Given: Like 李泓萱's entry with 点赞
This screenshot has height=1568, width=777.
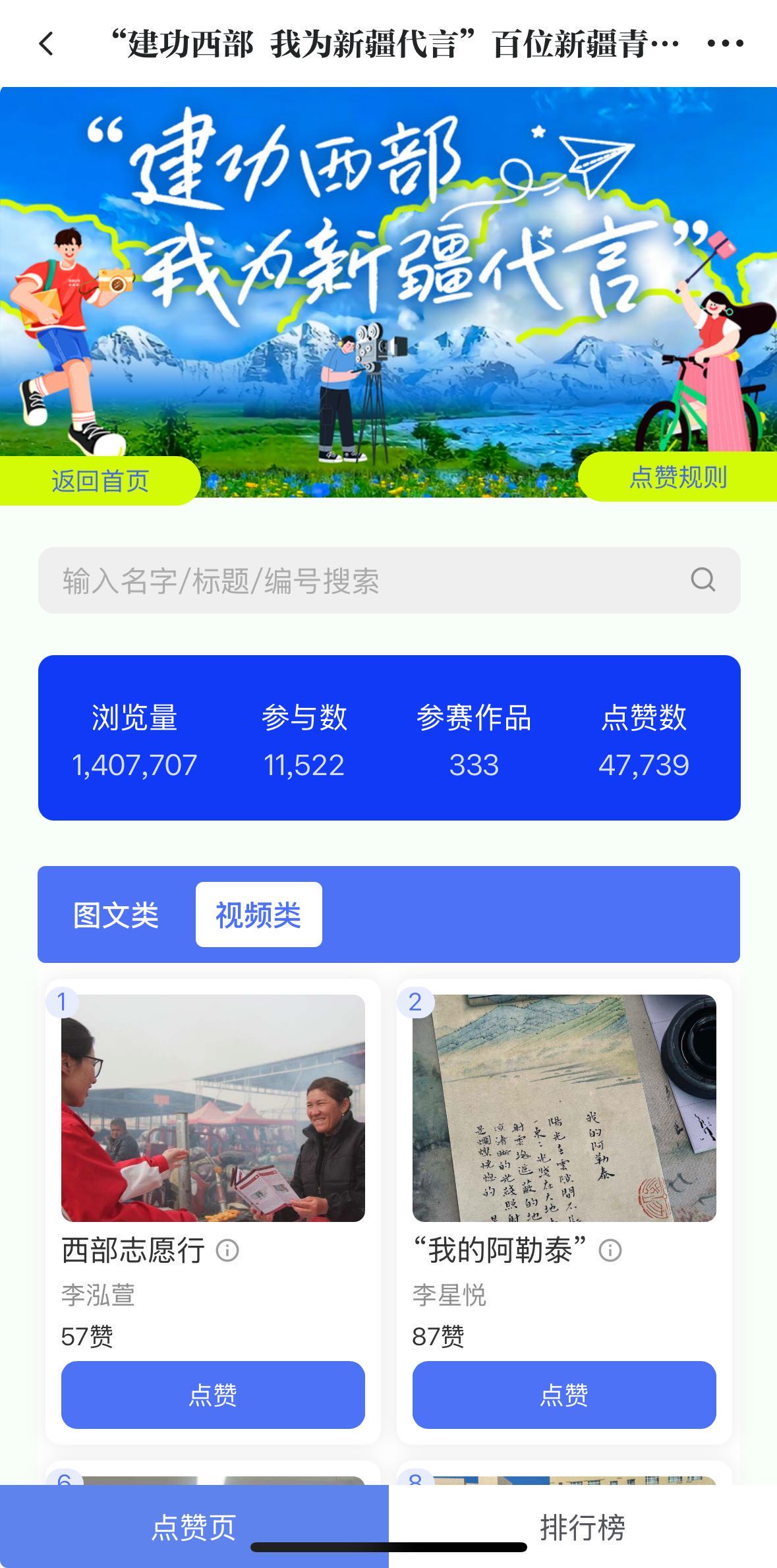Looking at the screenshot, I should click(x=213, y=1395).
